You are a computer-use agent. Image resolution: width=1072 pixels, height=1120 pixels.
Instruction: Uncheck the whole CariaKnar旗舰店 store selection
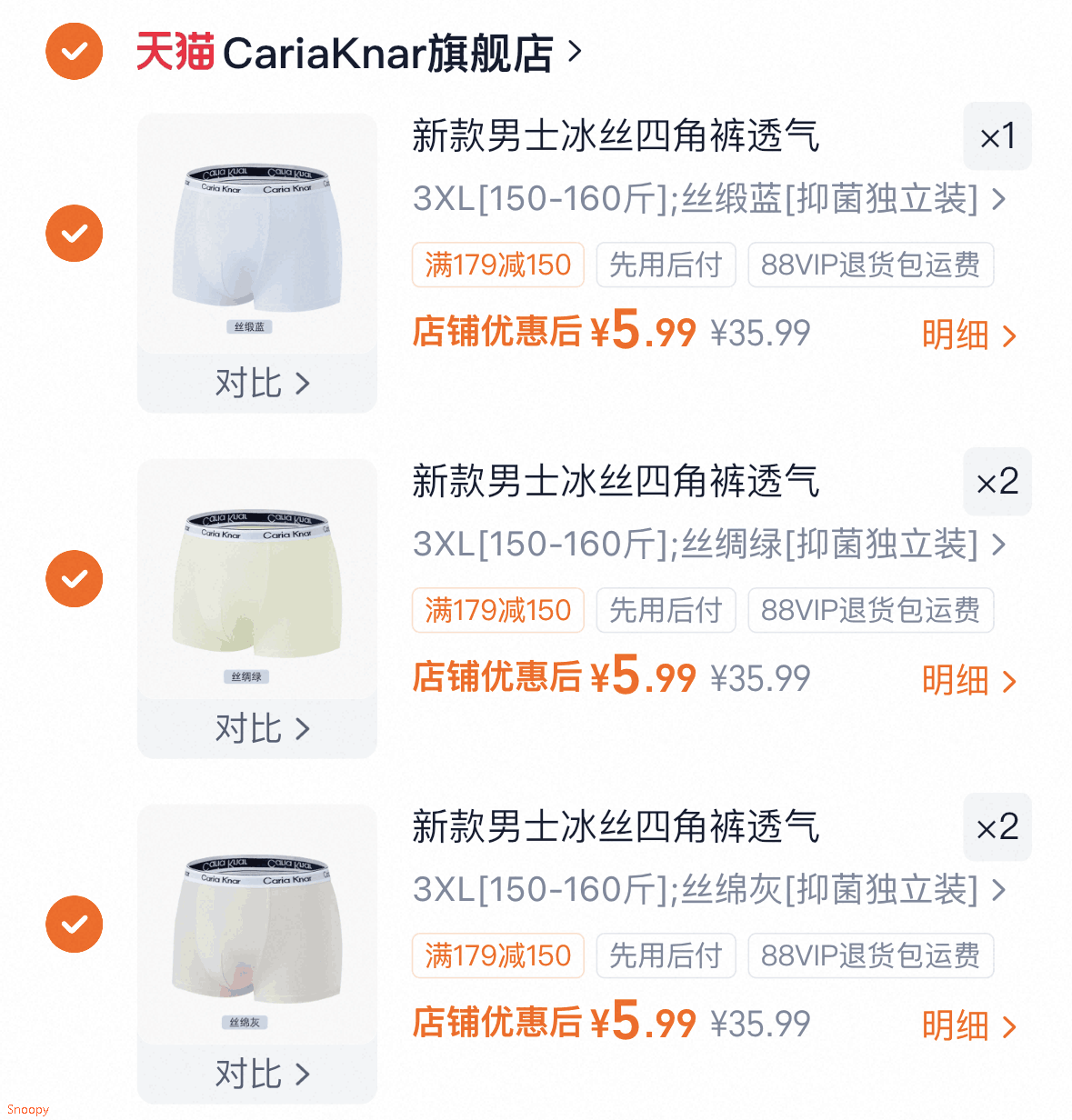74,52
